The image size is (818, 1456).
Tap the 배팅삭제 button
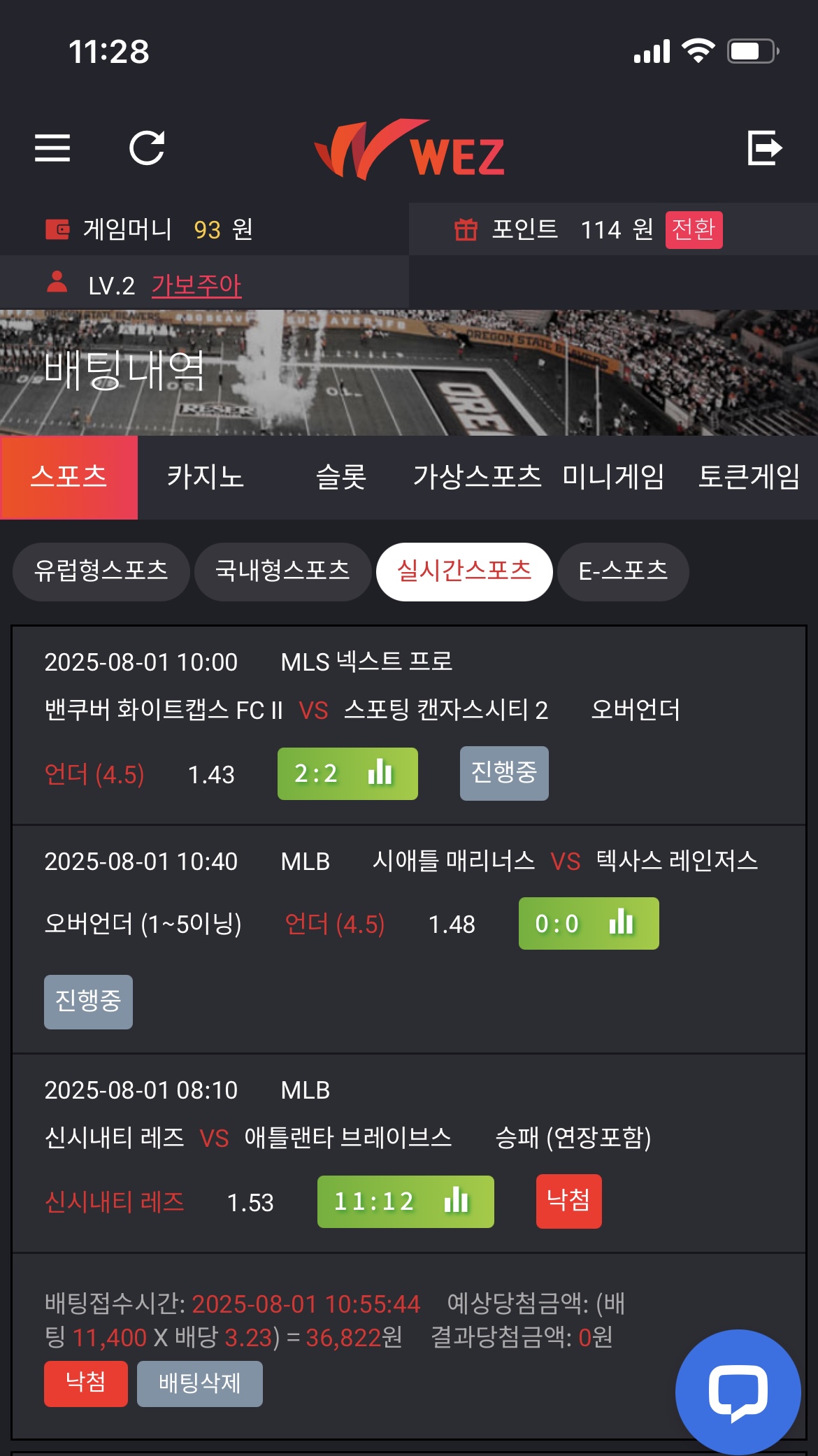coord(200,1383)
